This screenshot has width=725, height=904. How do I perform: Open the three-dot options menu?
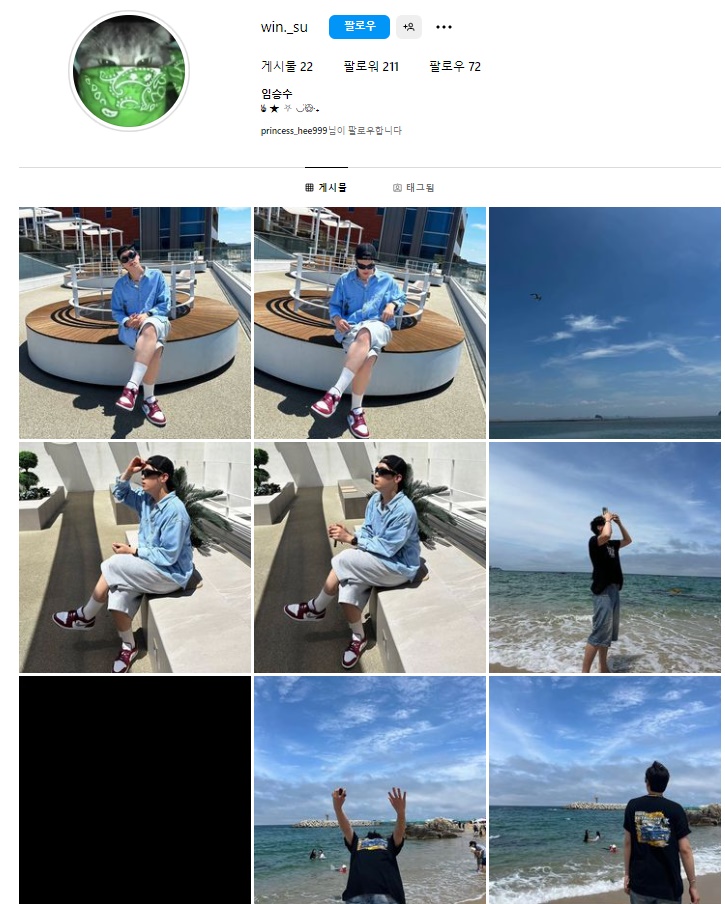tap(444, 27)
